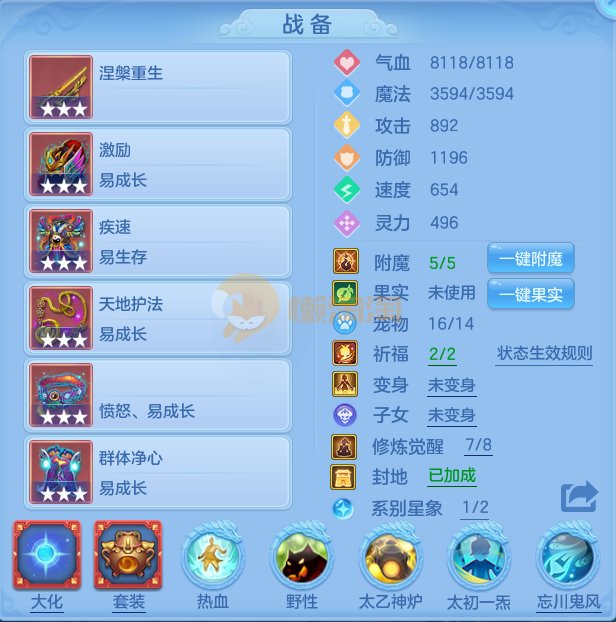Tap the 一键果实 button
Screen dimensions: 616x622
pos(530,293)
